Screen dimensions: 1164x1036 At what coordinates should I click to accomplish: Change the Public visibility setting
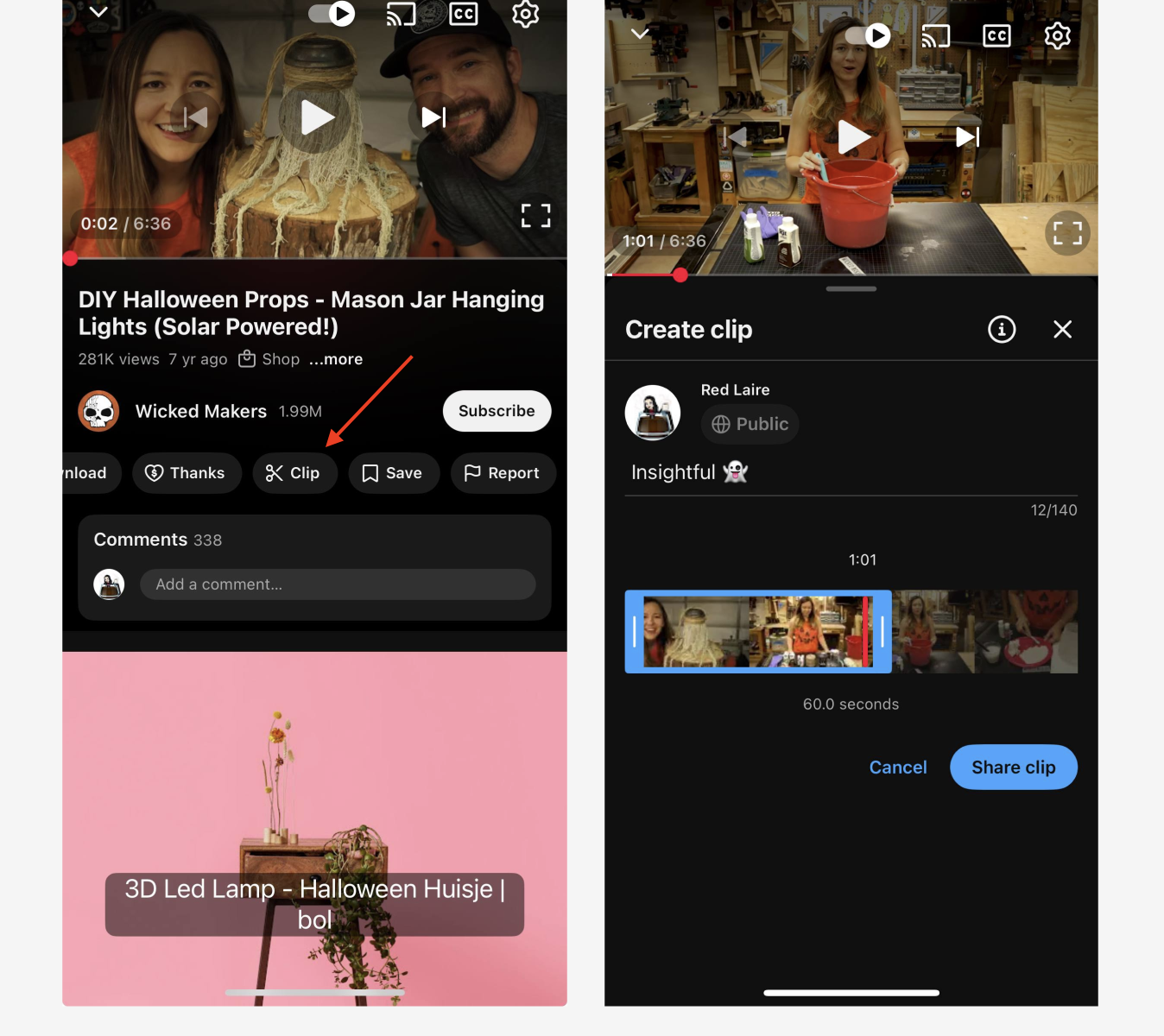pos(750,424)
